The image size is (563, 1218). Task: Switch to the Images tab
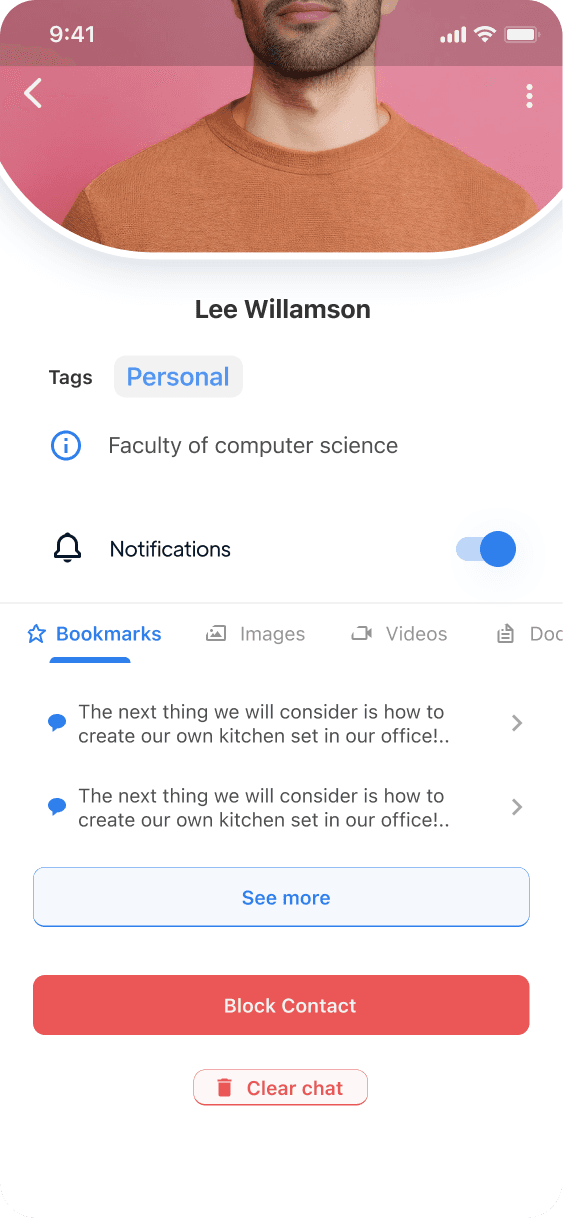pyautogui.click(x=255, y=634)
